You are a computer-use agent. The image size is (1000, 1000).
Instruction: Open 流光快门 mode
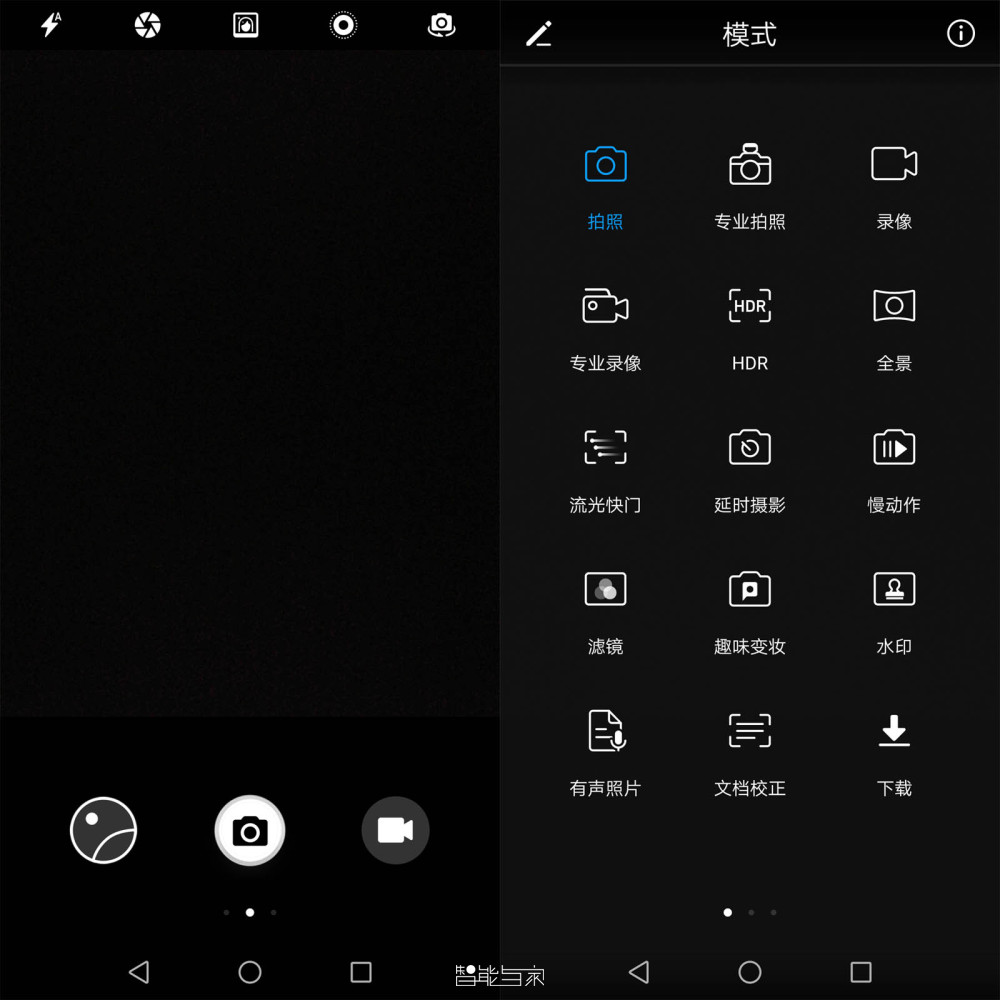pos(605,468)
